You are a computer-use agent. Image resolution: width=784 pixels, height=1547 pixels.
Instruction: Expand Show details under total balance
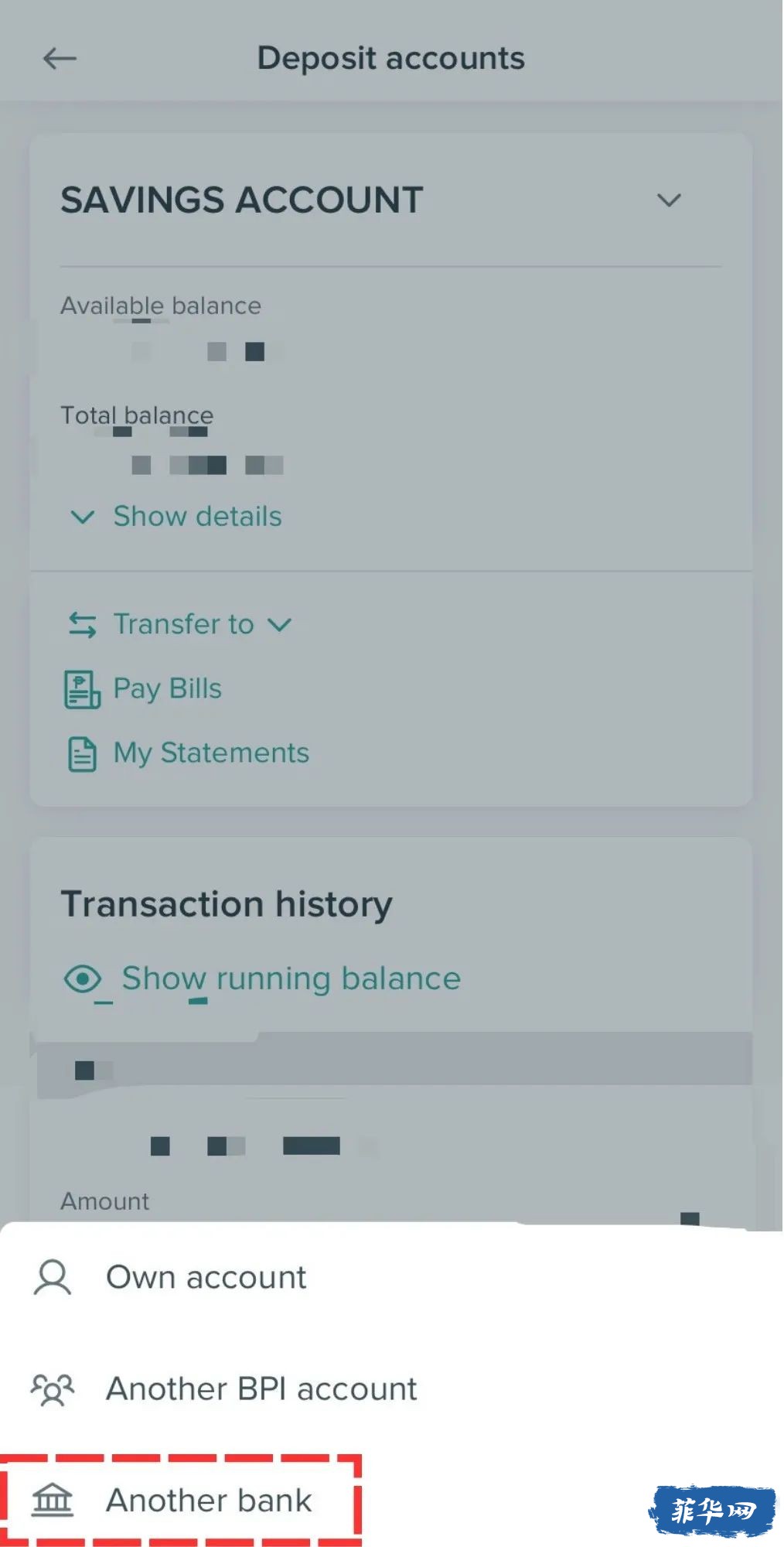[x=176, y=517]
